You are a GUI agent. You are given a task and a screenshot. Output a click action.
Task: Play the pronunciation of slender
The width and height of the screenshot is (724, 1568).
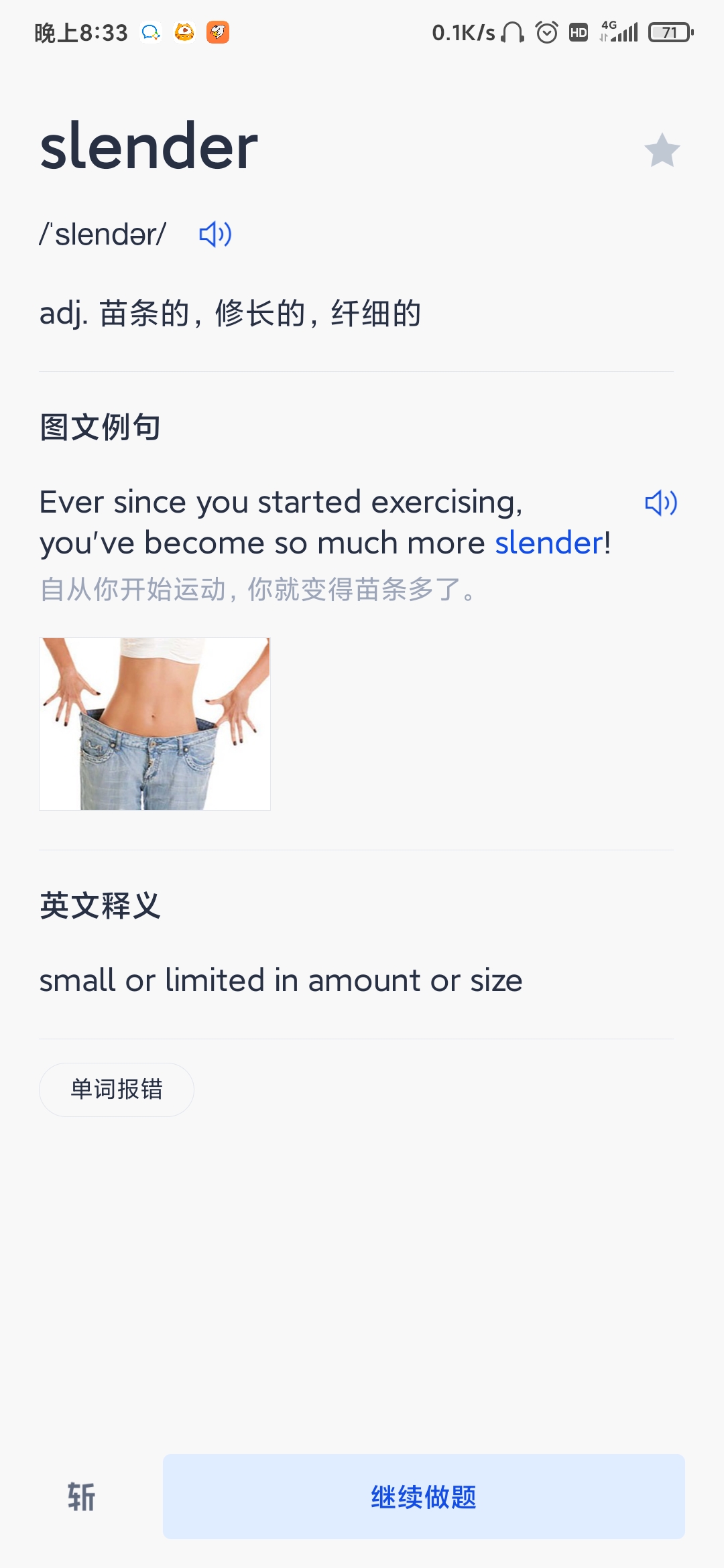[x=215, y=235]
